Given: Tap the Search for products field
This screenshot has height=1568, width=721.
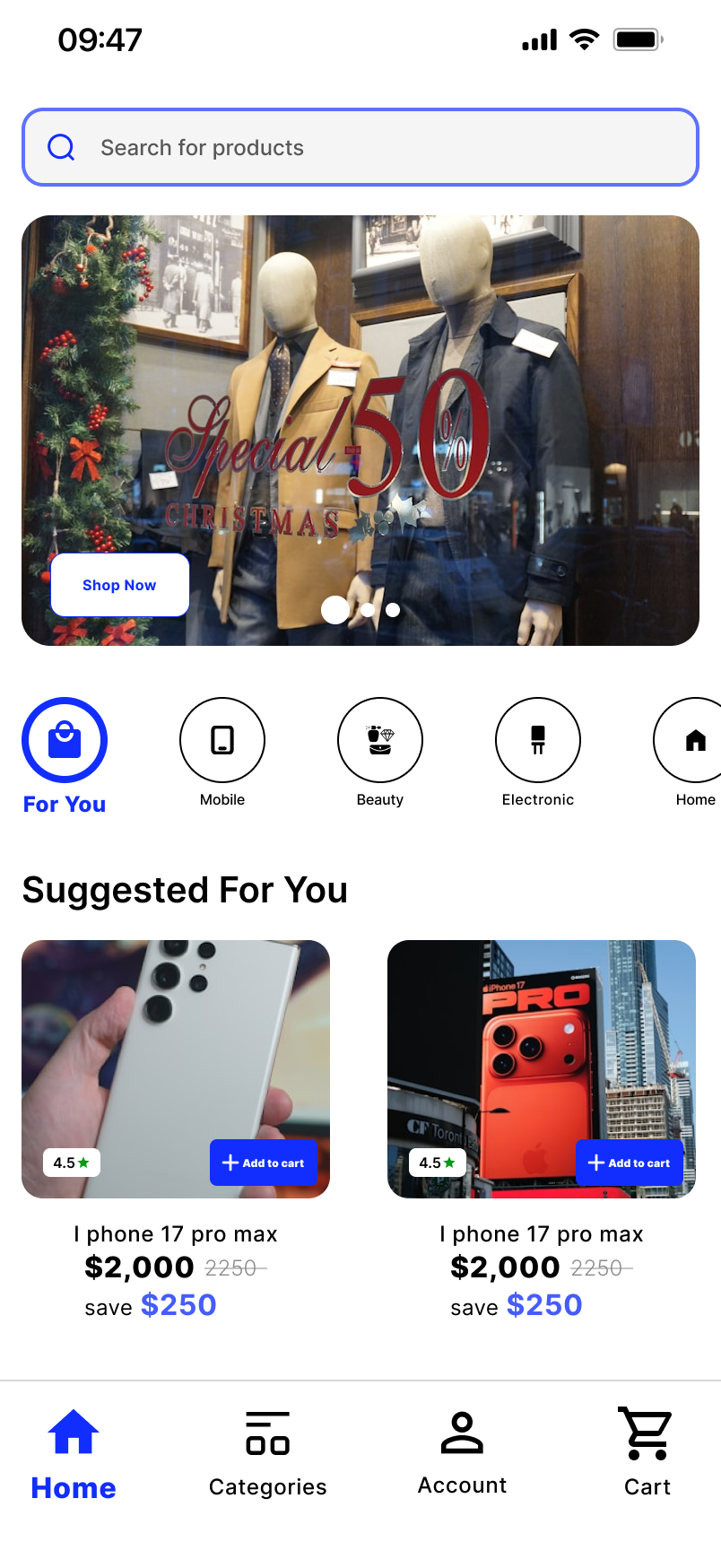Looking at the screenshot, I should coord(360,147).
